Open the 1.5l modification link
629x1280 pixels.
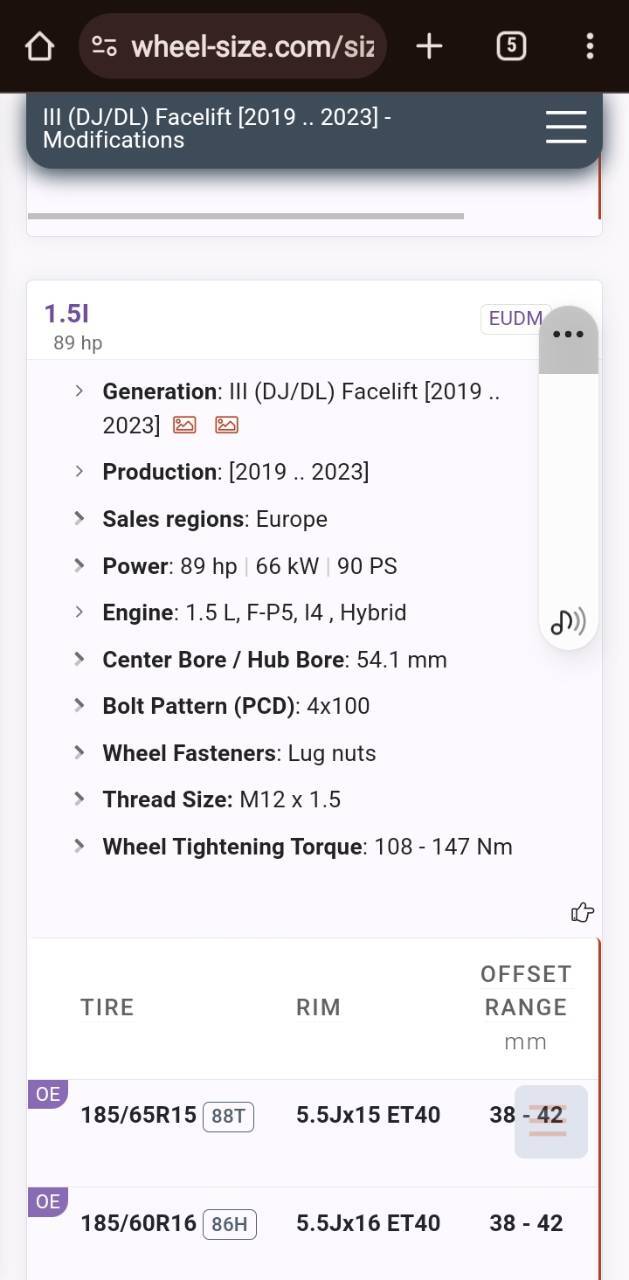coord(66,314)
